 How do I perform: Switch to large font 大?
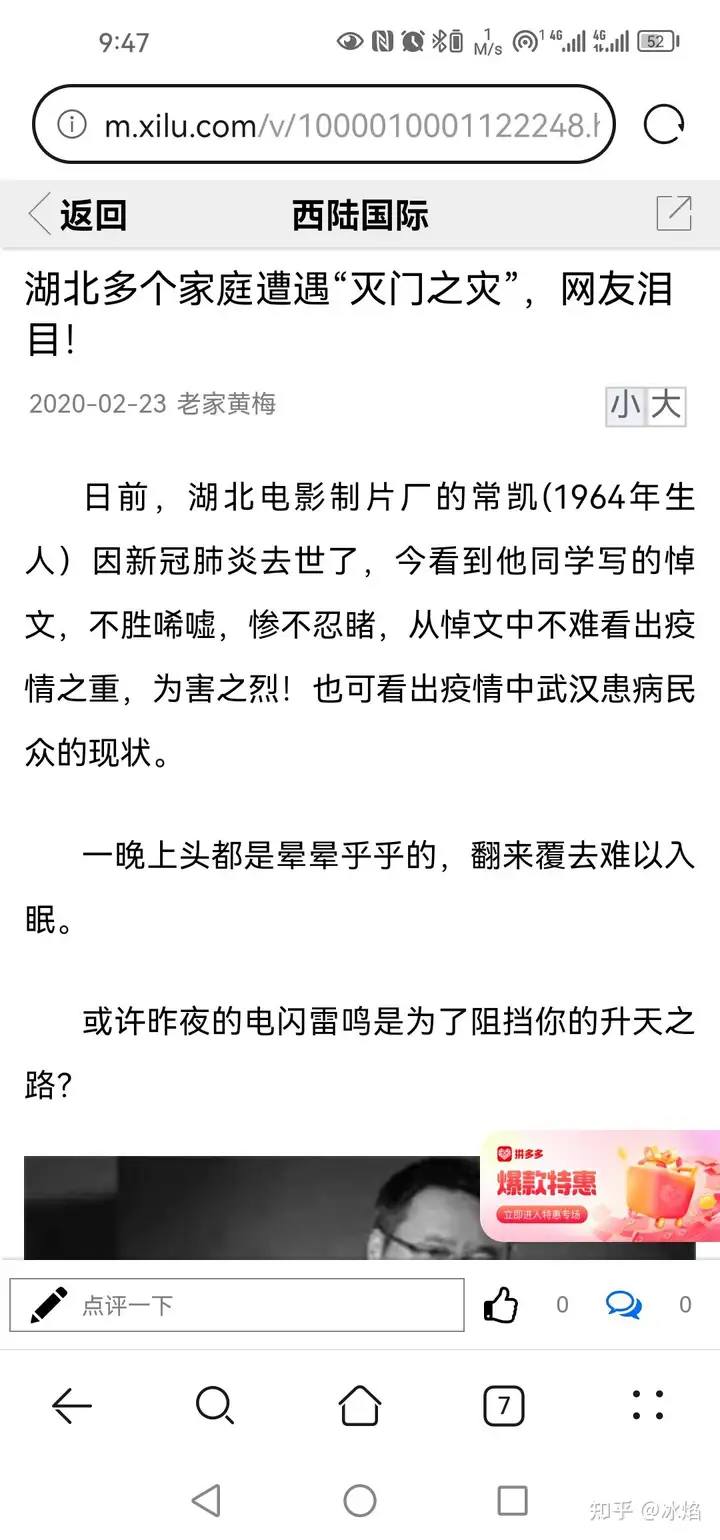tap(666, 405)
